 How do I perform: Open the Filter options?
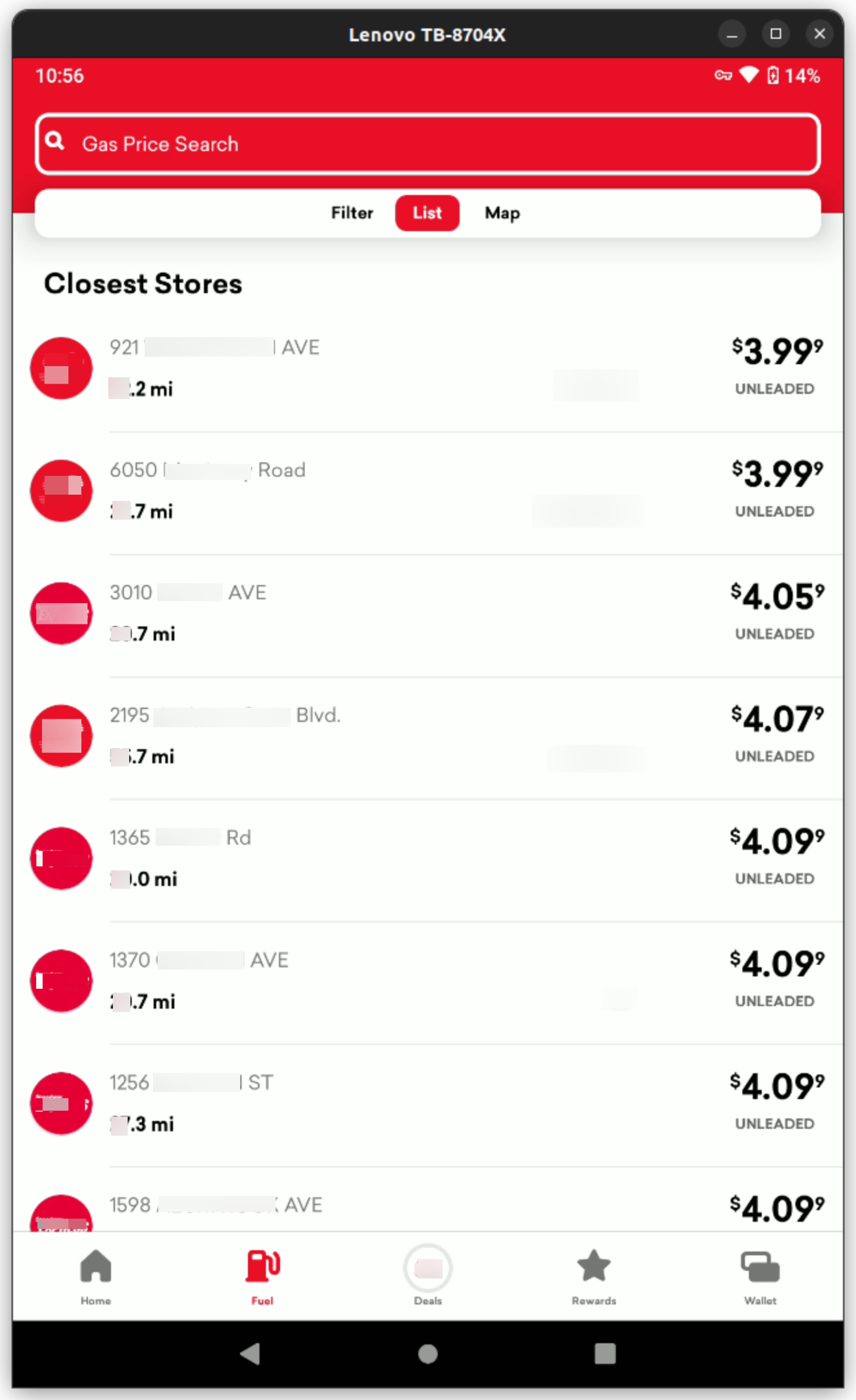pos(352,213)
